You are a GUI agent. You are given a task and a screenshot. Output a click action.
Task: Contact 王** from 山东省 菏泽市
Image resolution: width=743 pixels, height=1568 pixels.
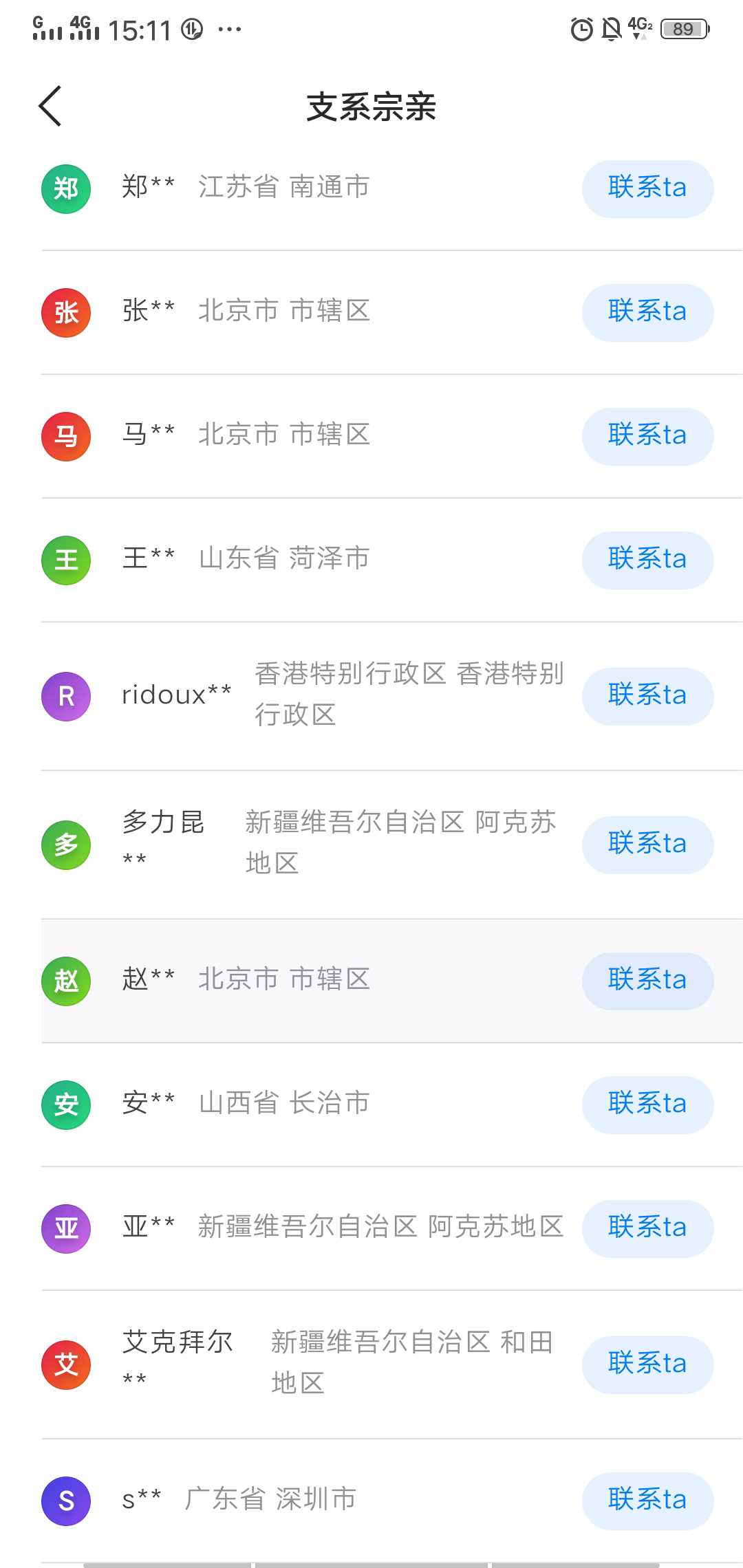point(647,560)
